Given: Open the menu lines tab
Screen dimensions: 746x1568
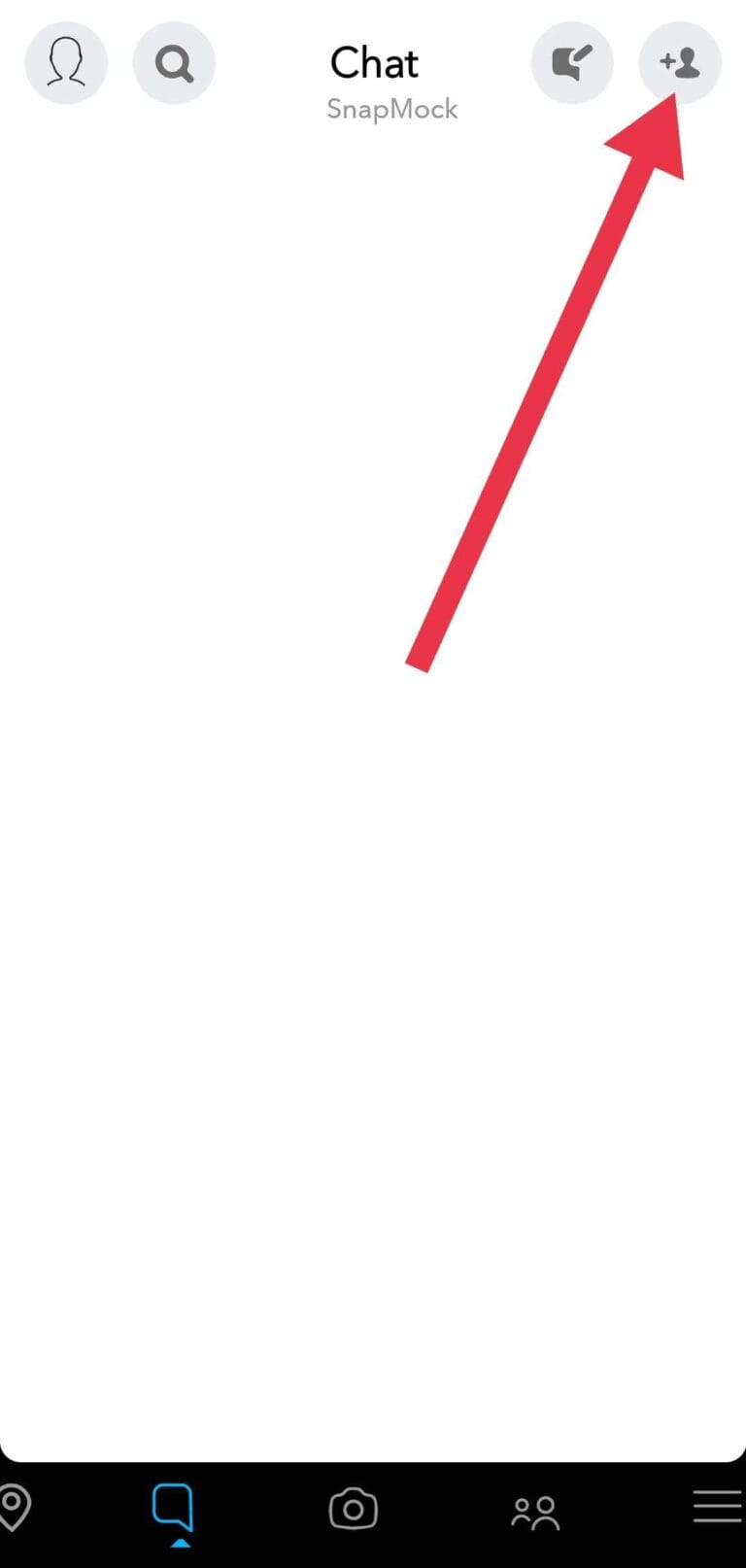Looking at the screenshot, I should [718, 1507].
